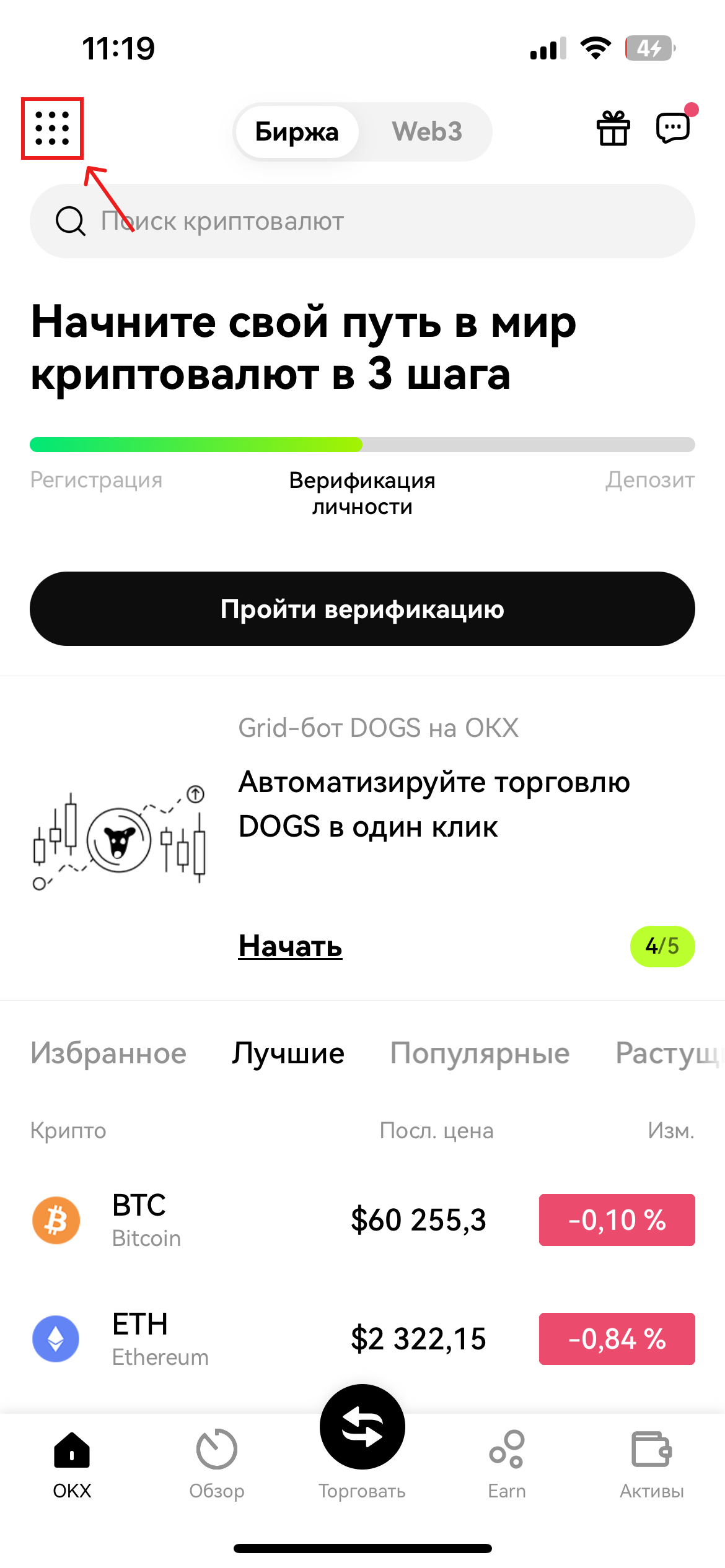Switch to the Web3 segment
Screen dimensions: 725x1568
point(427,131)
